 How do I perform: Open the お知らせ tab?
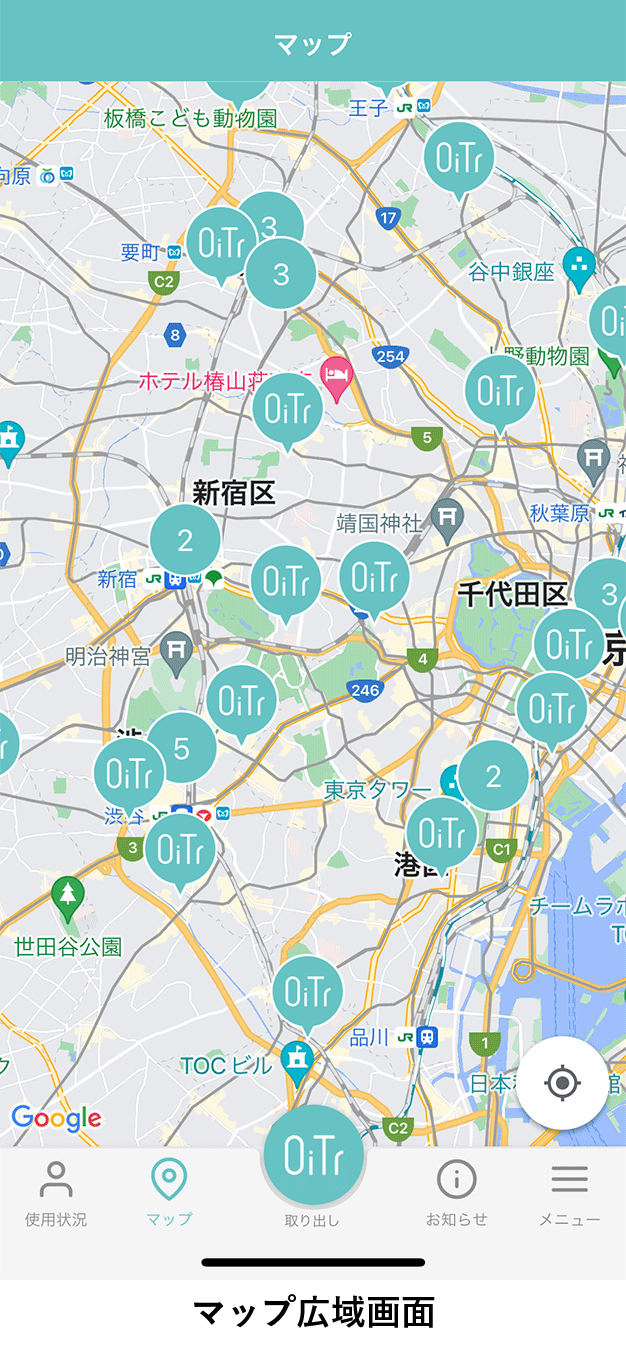coord(457,1193)
